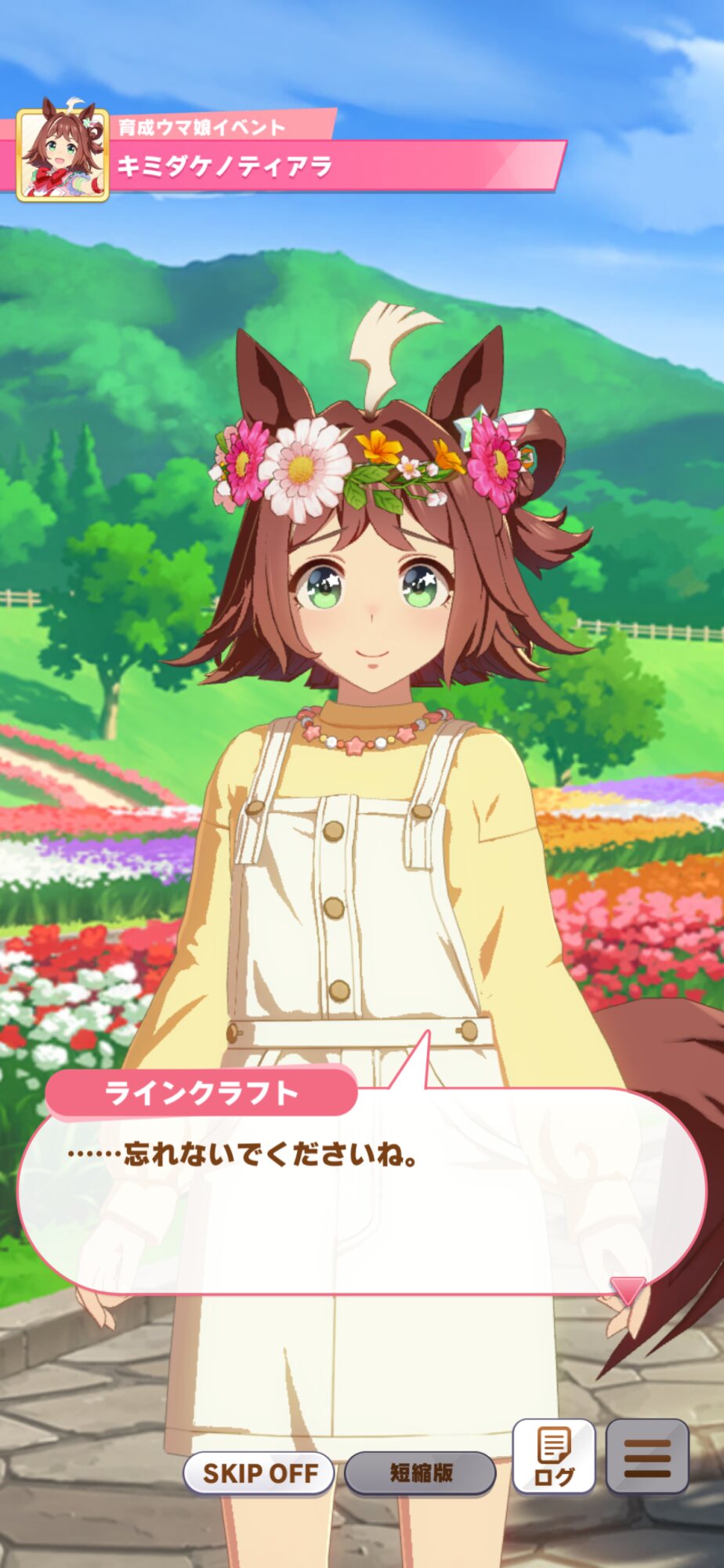
Task: Open the hamburger menu
Action: coord(647,1457)
